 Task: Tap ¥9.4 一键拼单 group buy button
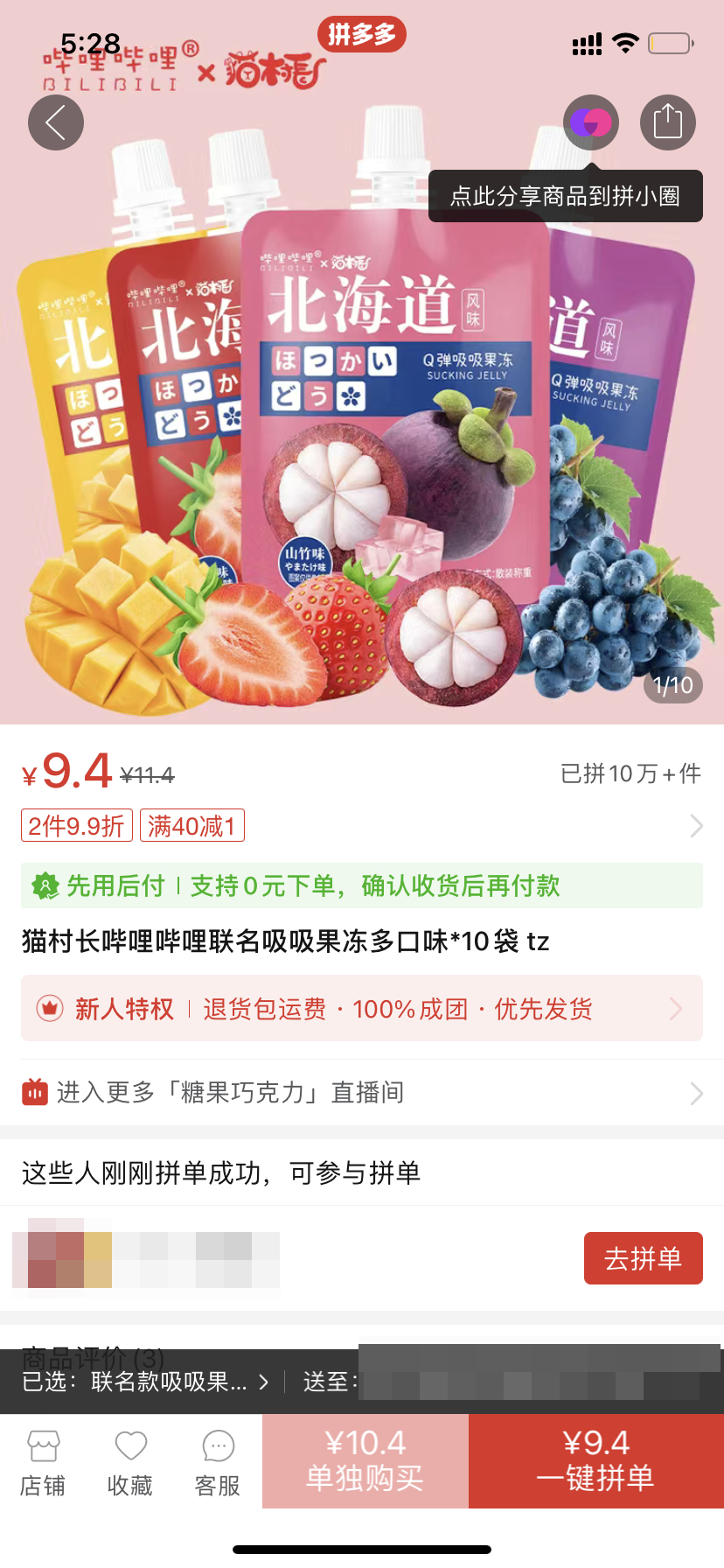[x=597, y=1459]
